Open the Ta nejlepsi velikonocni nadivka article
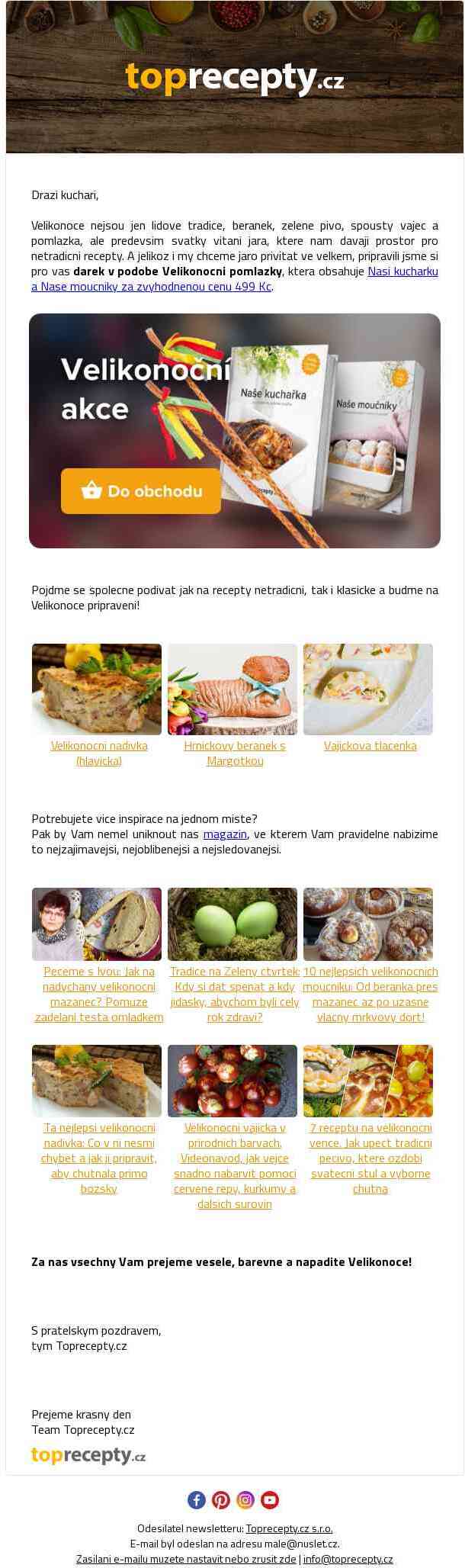465x1568 pixels. [x=99, y=1158]
